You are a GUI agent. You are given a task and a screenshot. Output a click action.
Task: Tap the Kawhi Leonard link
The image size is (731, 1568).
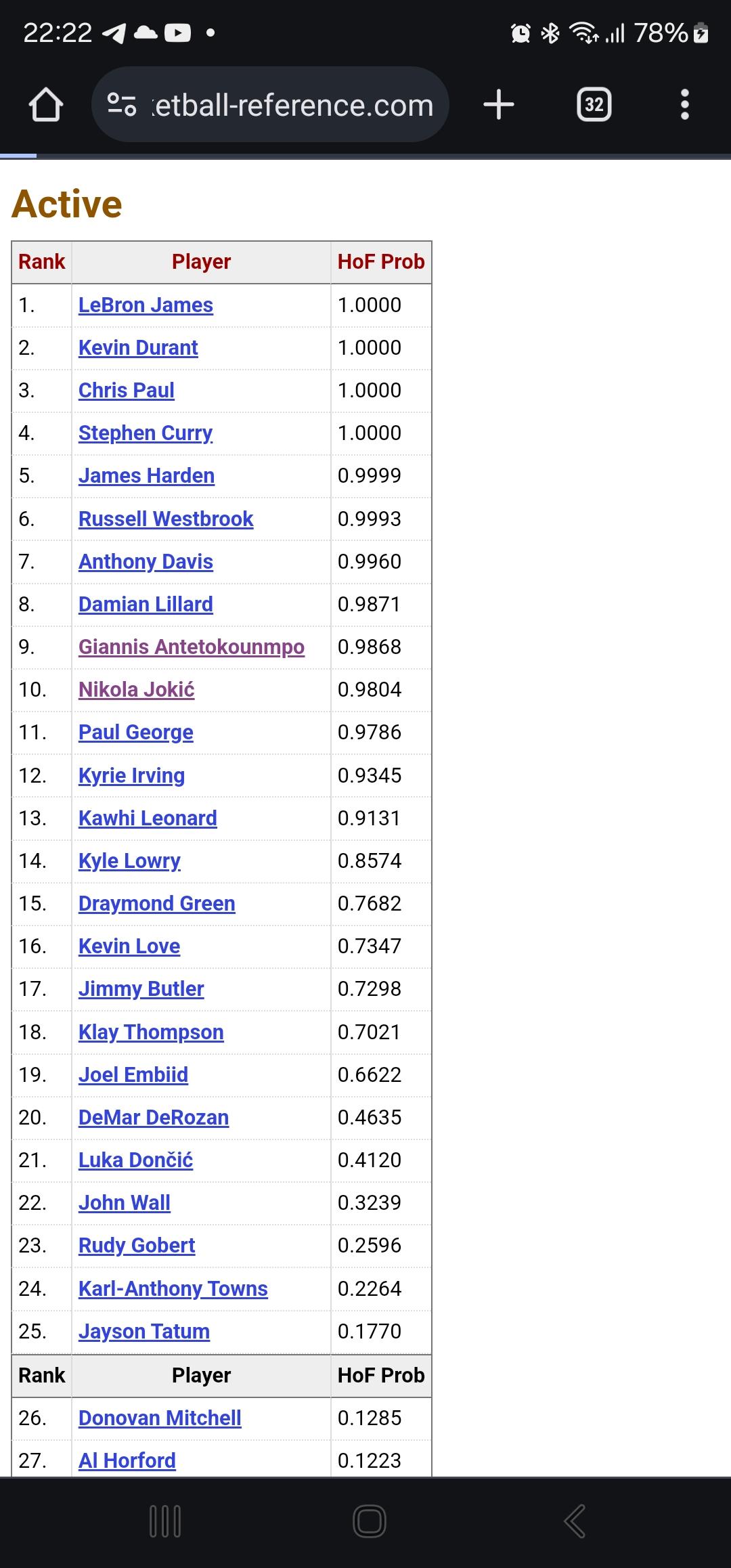(x=148, y=819)
